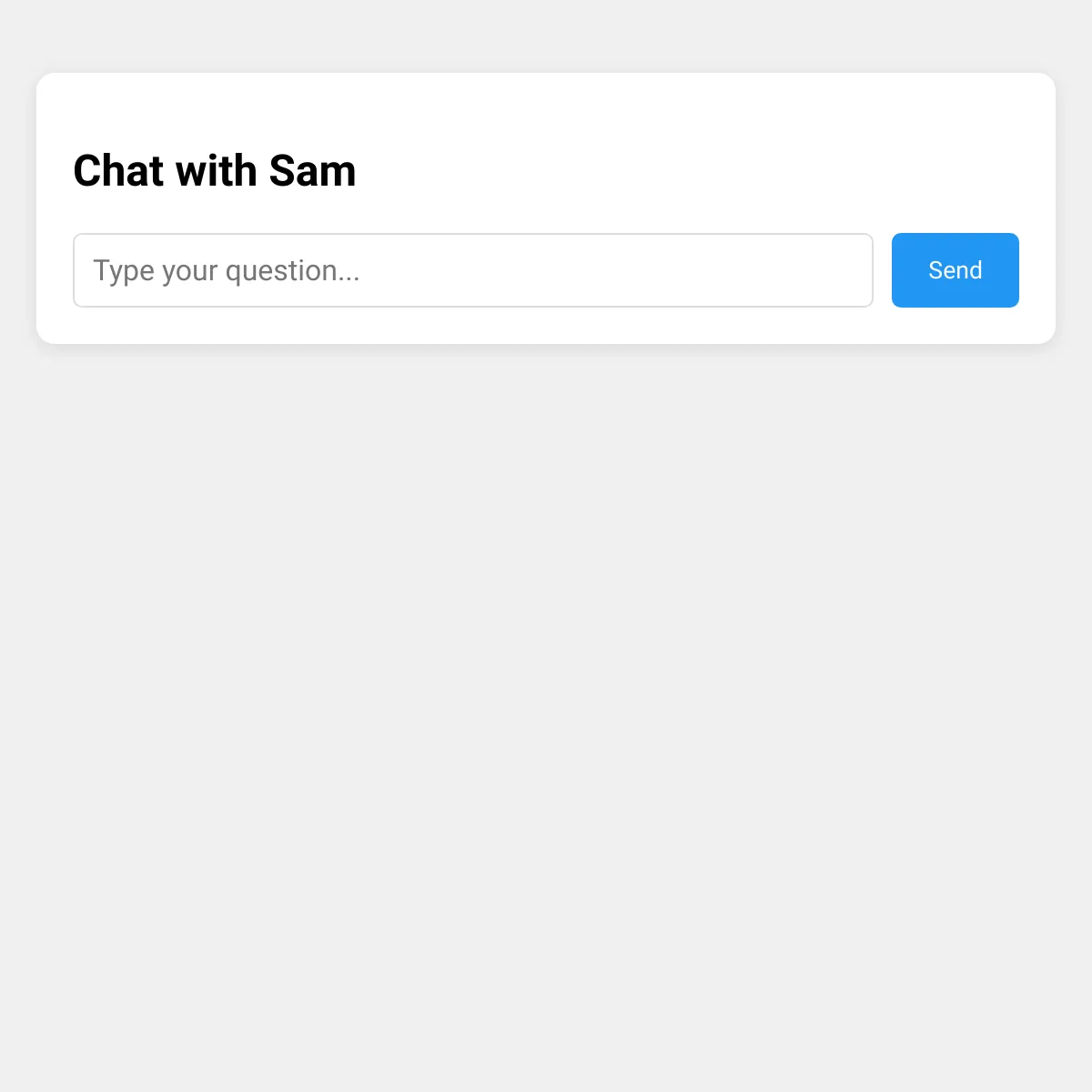
Task: Tap the blue Send button
Action: coord(955,270)
